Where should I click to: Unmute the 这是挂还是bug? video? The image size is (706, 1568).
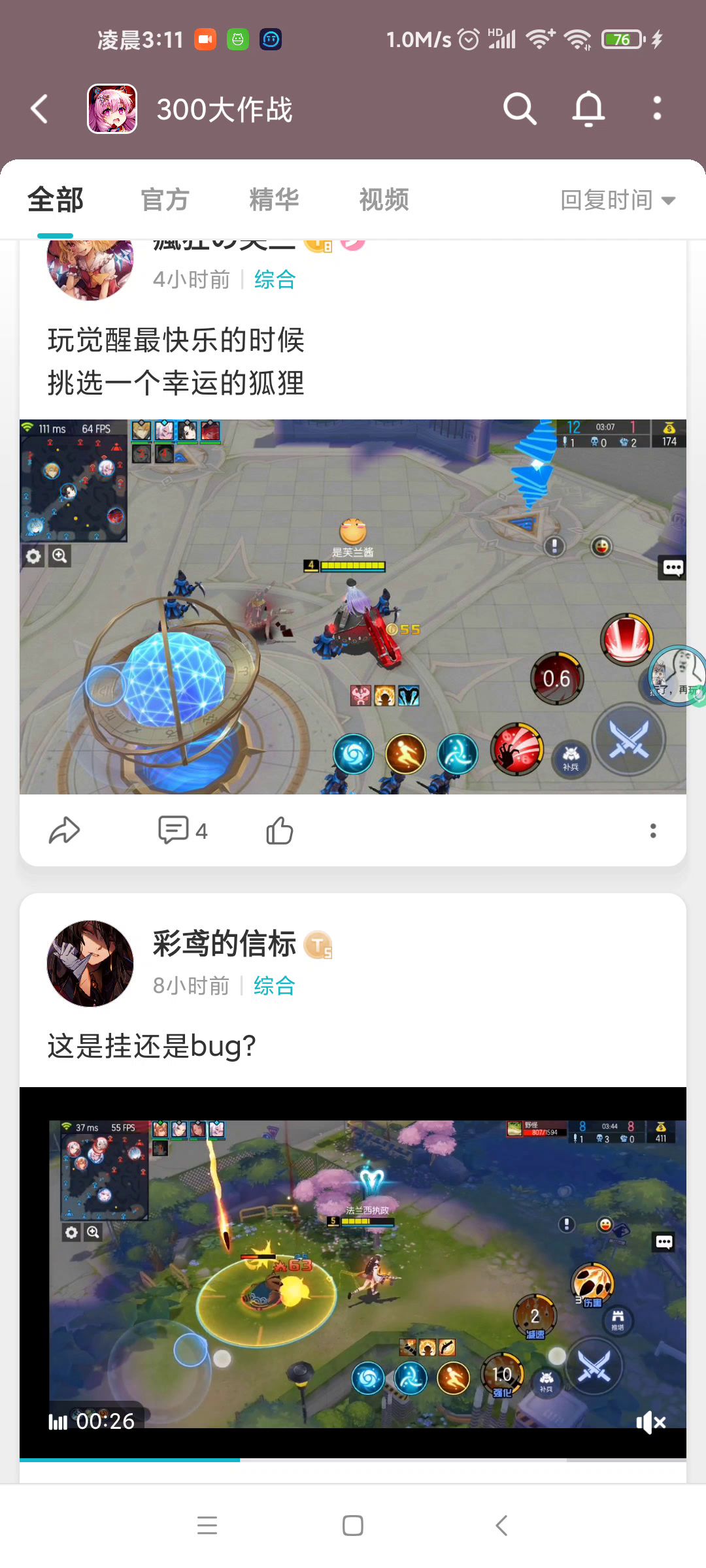click(650, 1422)
